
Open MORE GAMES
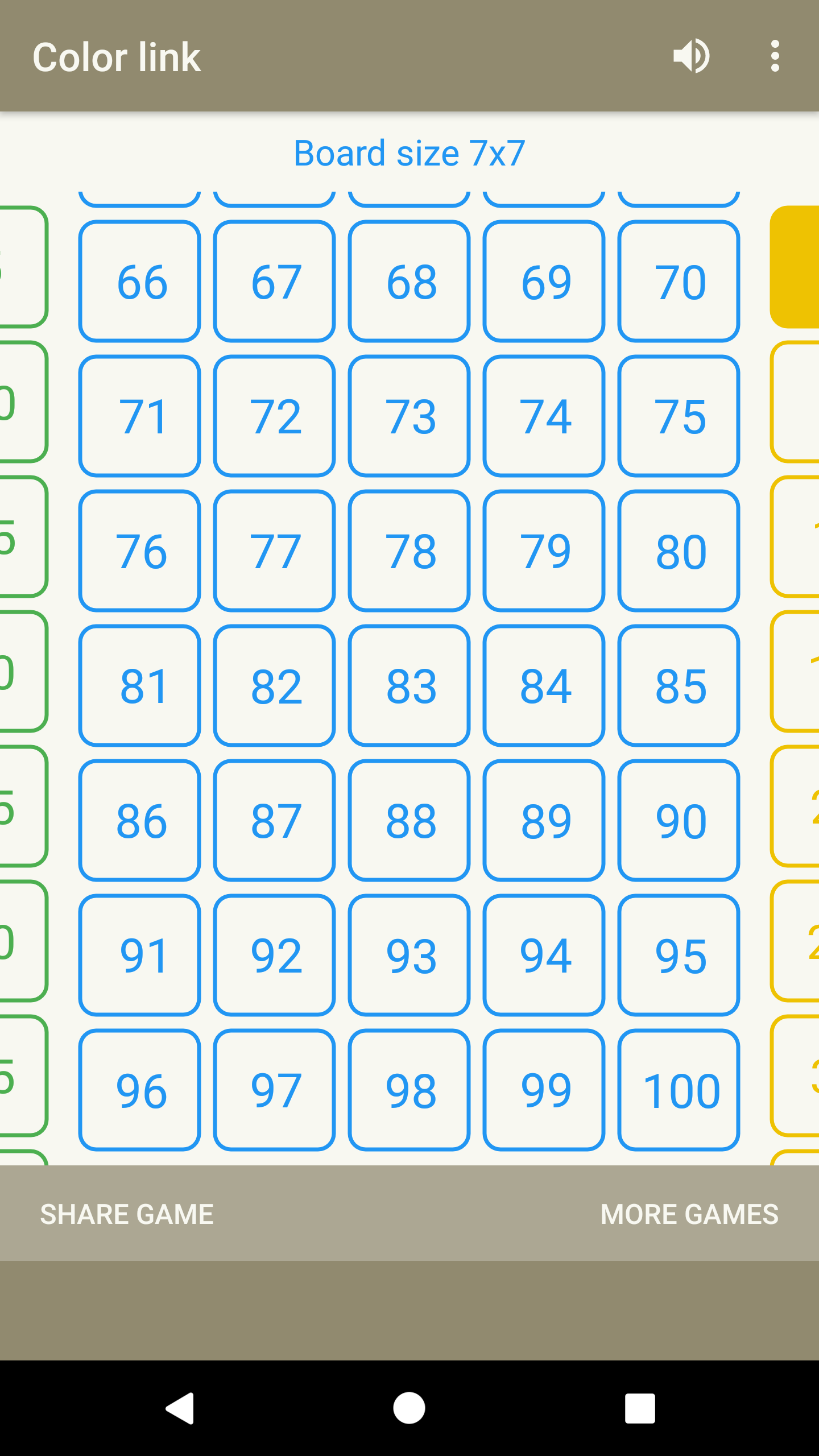pos(689,1214)
